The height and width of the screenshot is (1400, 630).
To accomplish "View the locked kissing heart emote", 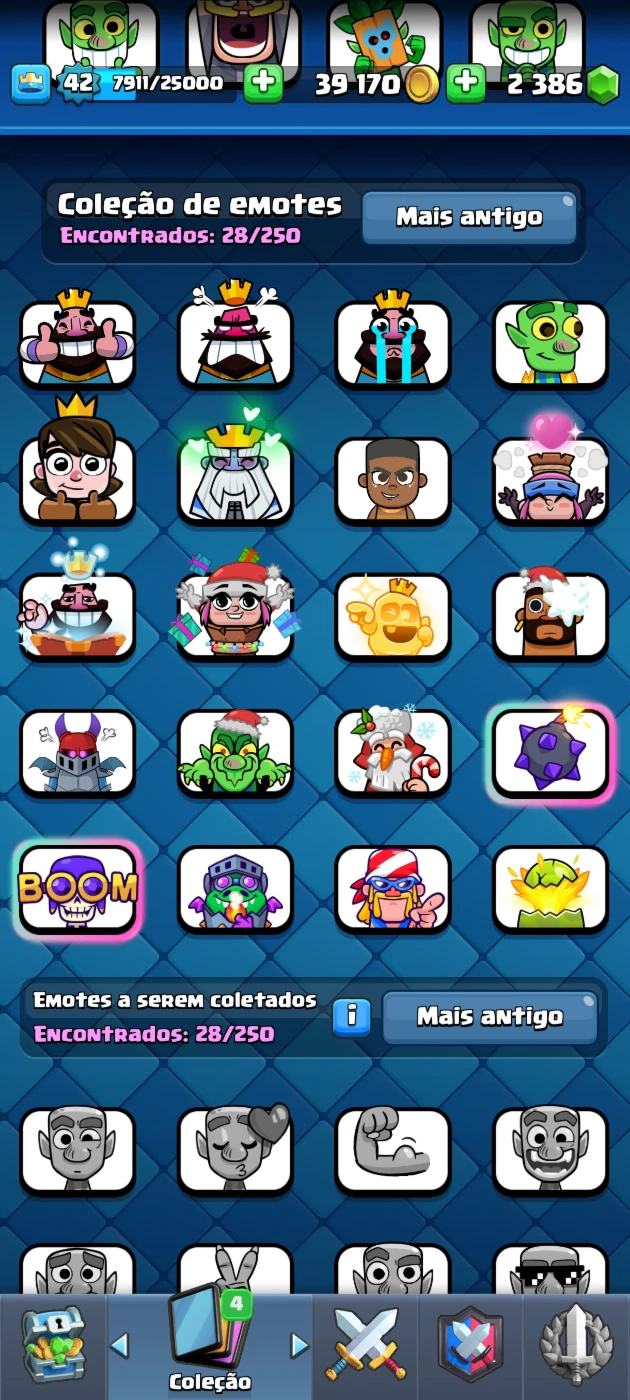I will point(235,1150).
